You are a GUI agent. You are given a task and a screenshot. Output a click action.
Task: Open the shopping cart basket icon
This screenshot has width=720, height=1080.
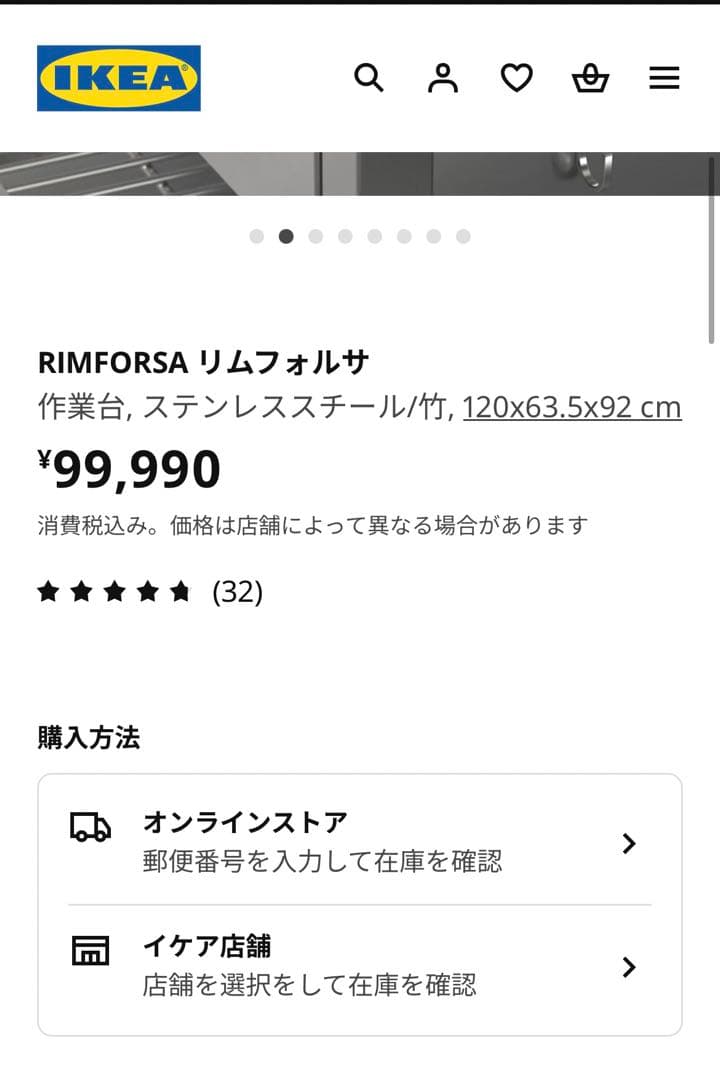(x=591, y=76)
